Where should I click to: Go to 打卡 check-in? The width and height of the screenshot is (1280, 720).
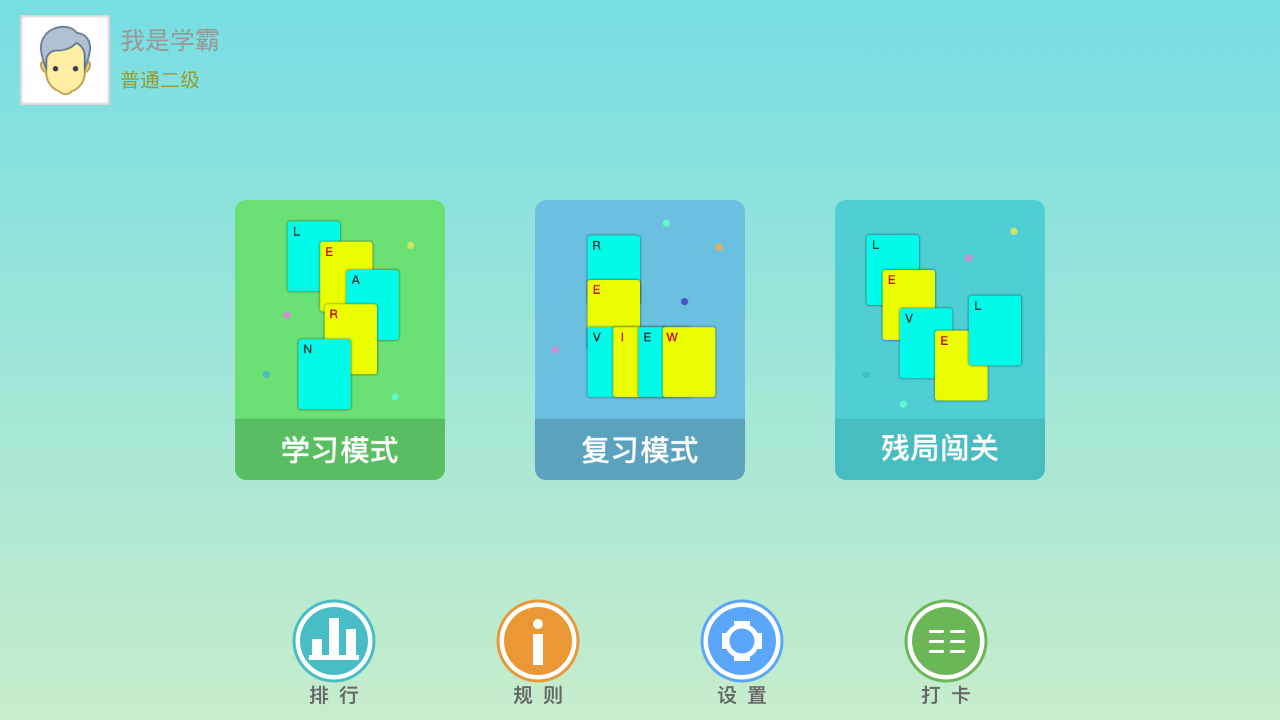pyautogui.click(x=946, y=641)
